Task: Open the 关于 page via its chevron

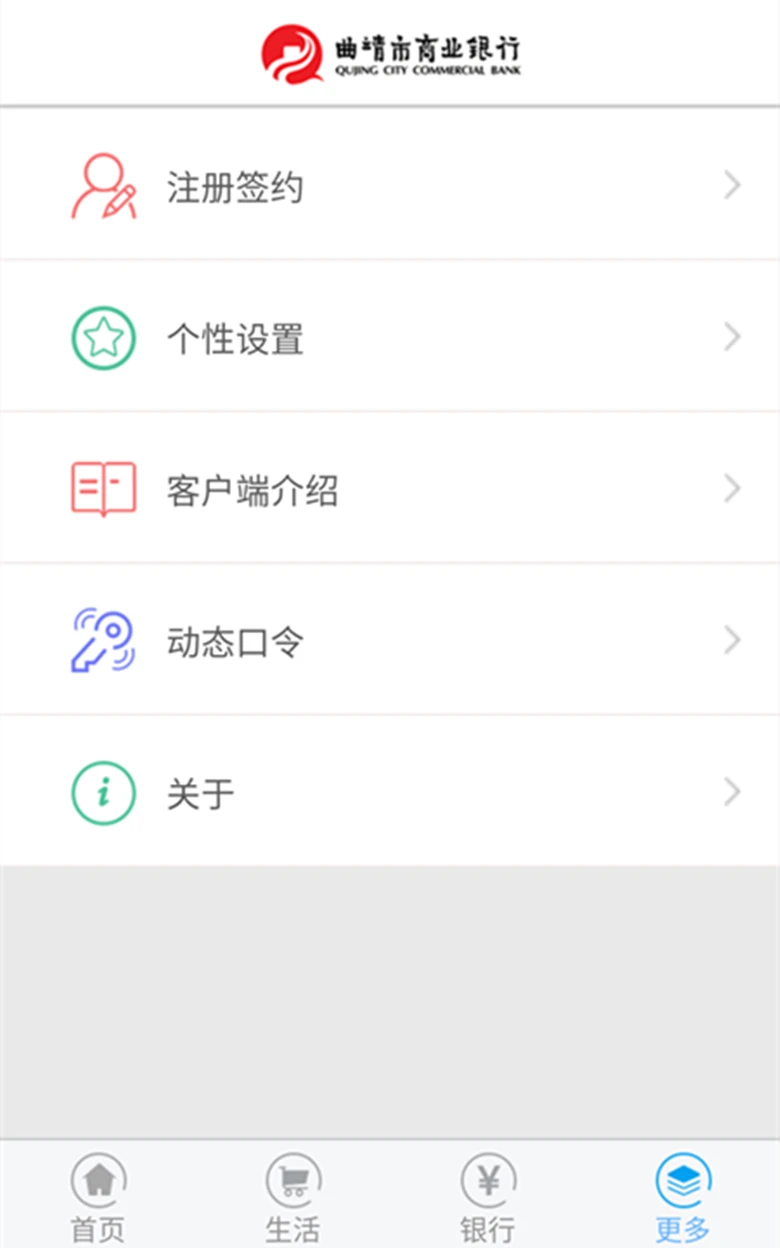Action: tap(731, 792)
